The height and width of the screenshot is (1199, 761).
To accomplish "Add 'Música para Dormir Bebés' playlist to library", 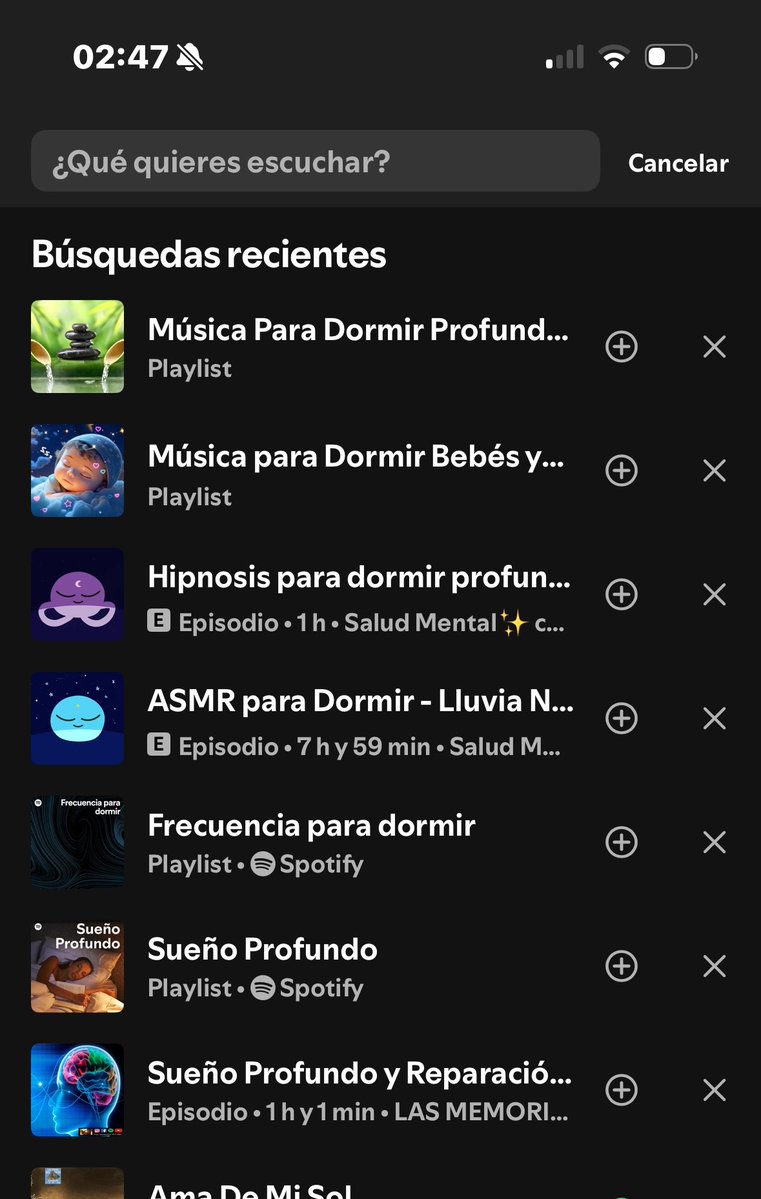I will point(622,471).
